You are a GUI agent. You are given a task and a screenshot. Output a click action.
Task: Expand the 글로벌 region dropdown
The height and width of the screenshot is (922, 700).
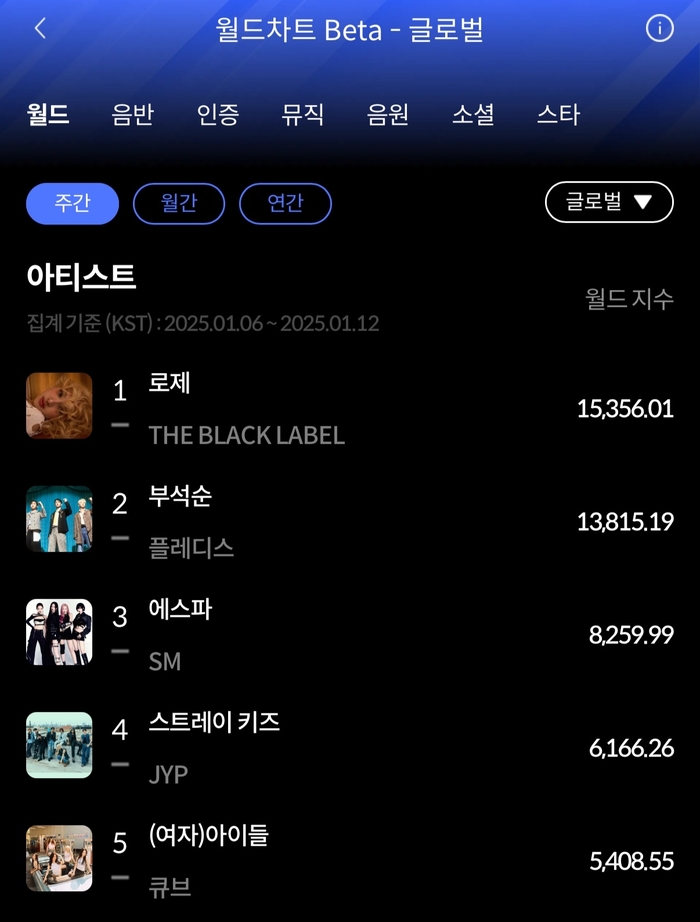tap(609, 202)
